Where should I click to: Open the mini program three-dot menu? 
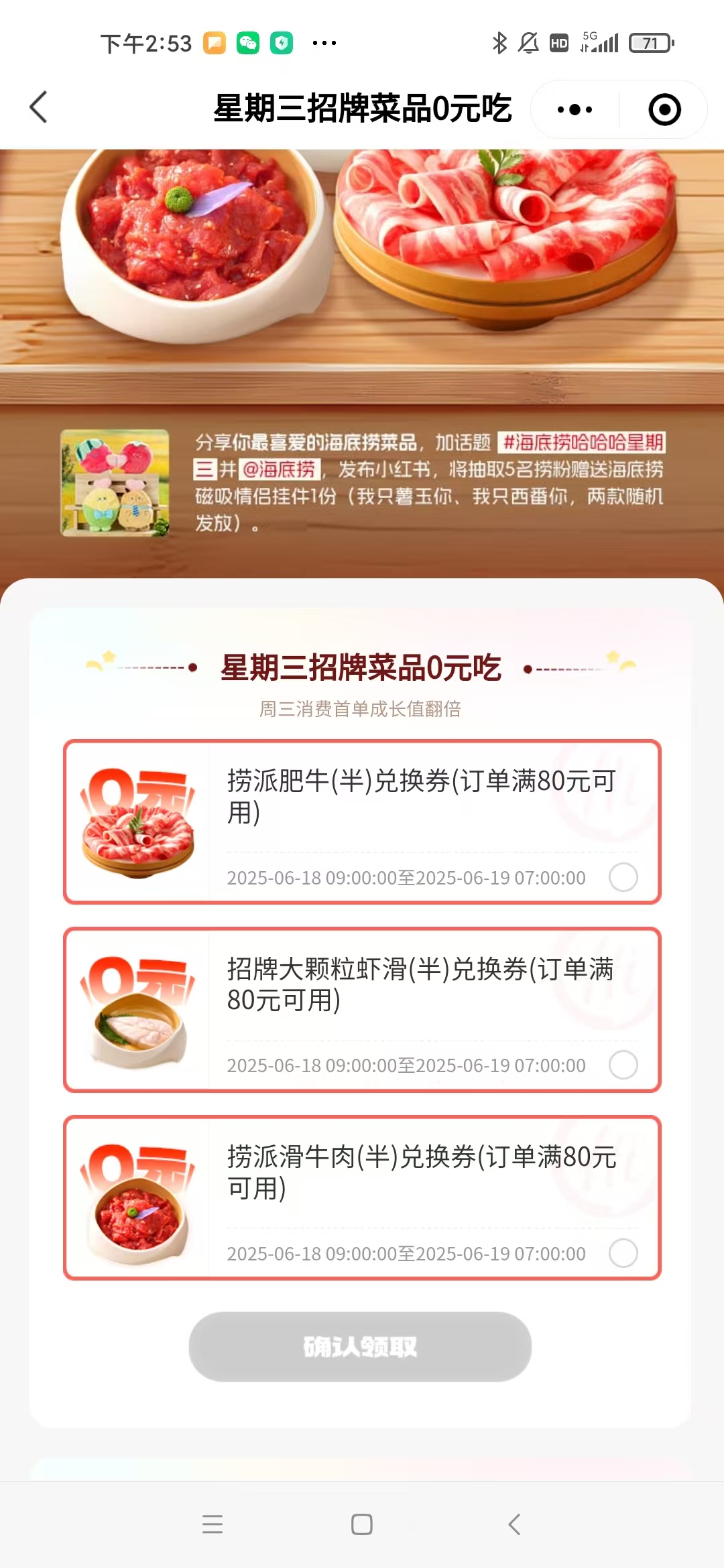point(575,109)
